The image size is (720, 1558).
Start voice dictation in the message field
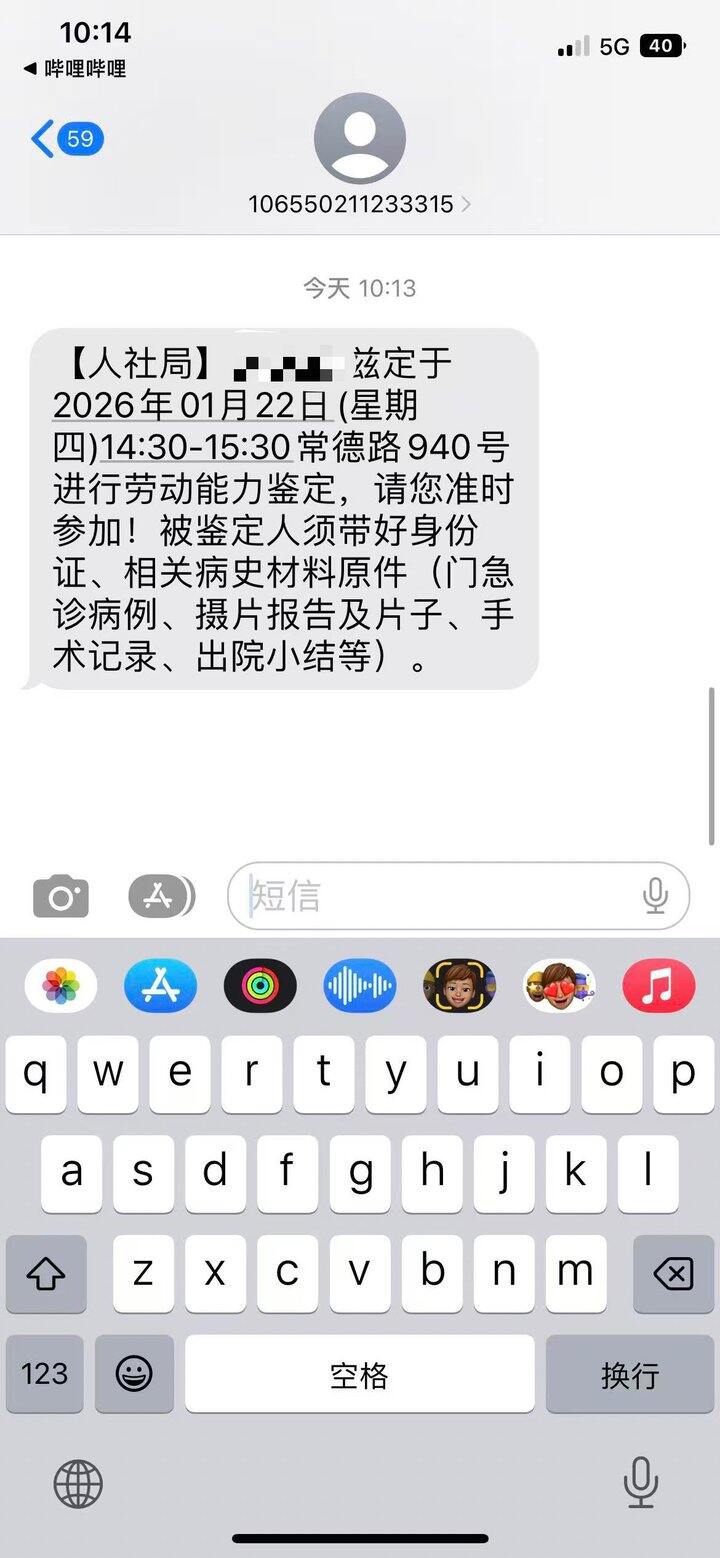coord(655,896)
